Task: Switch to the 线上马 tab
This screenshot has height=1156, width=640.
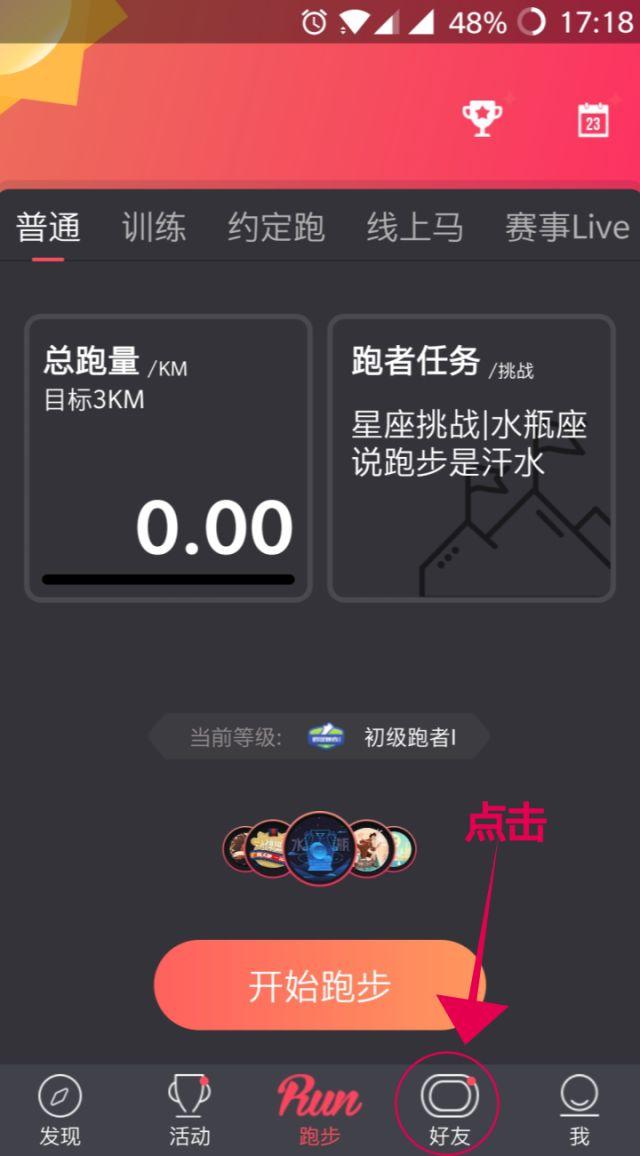Action: [415, 228]
